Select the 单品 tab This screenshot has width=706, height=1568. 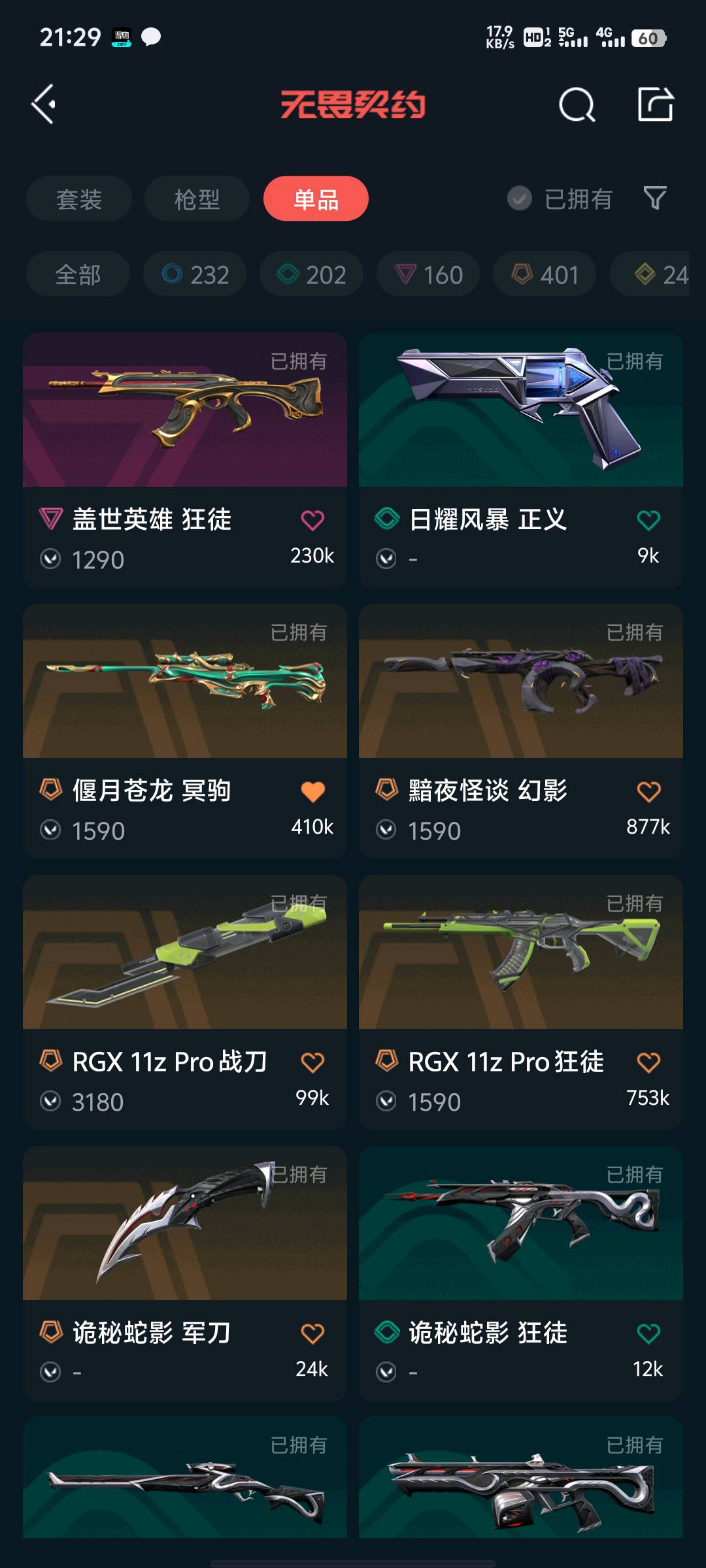pyautogui.click(x=316, y=199)
